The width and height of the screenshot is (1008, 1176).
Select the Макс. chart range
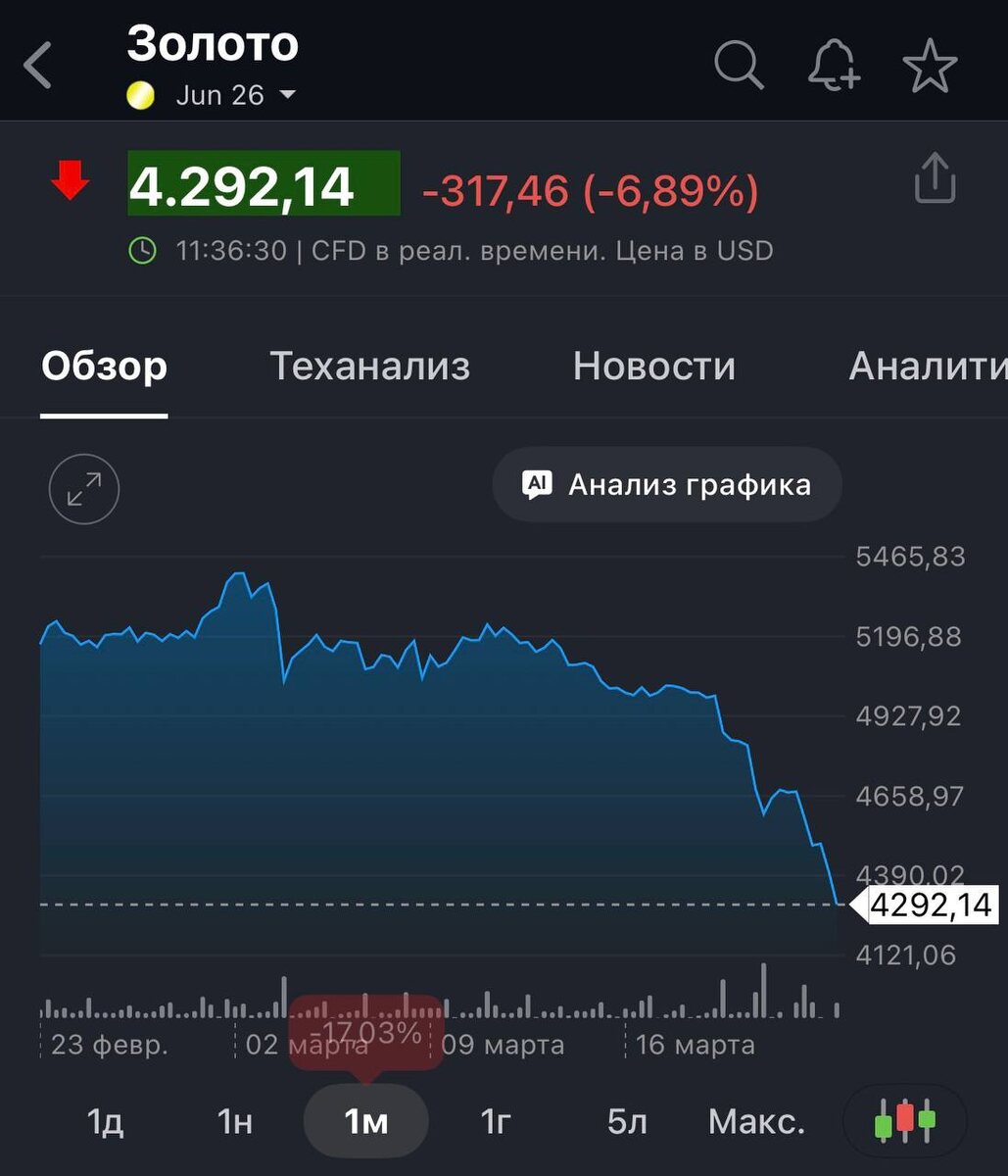click(756, 1121)
